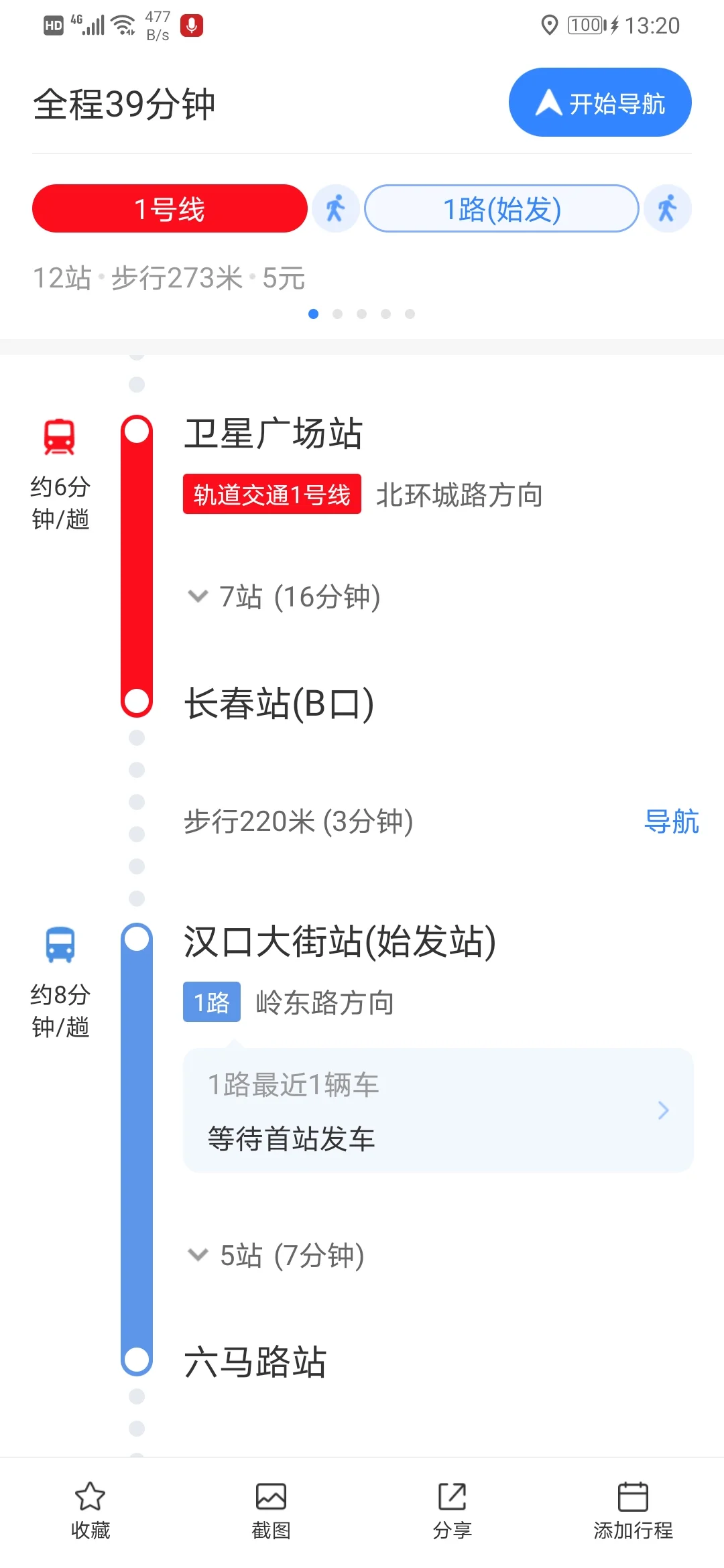Tap the 卫星广场站 station name
The height and width of the screenshot is (1568, 724).
click(273, 433)
